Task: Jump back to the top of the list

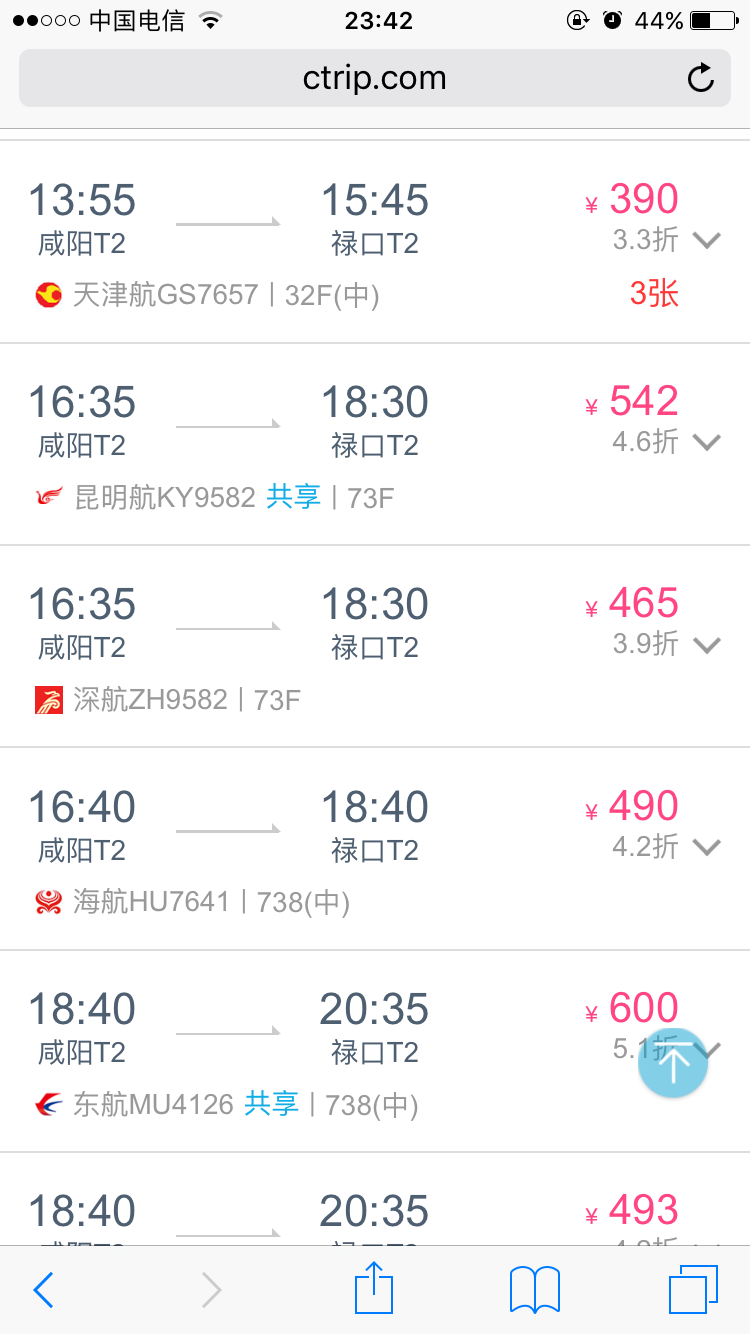Action: (673, 1063)
